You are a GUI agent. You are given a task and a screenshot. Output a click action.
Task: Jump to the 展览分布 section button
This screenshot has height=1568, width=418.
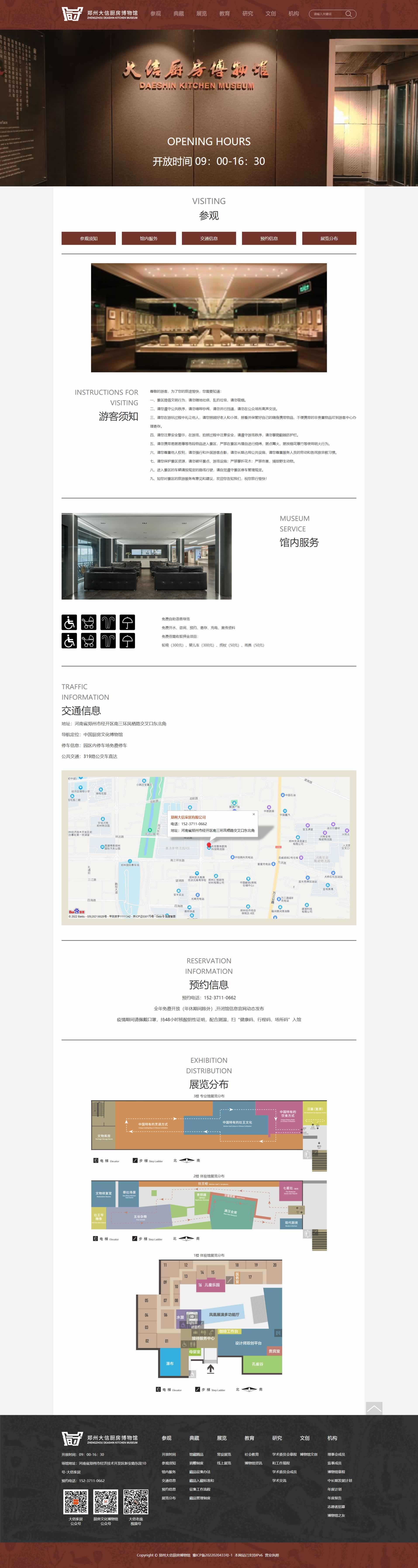[329, 239]
